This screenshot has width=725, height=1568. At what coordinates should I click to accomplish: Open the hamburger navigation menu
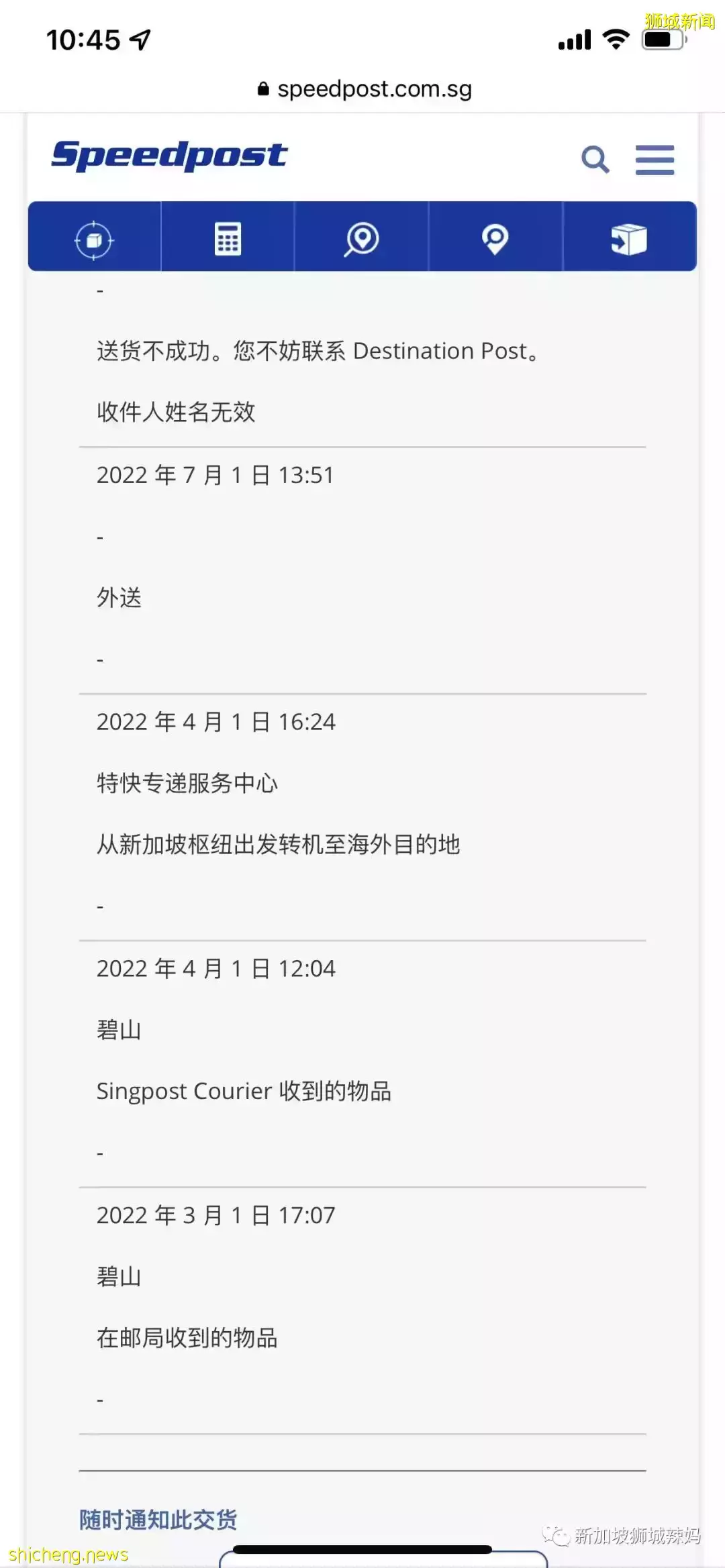pyautogui.click(x=655, y=159)
